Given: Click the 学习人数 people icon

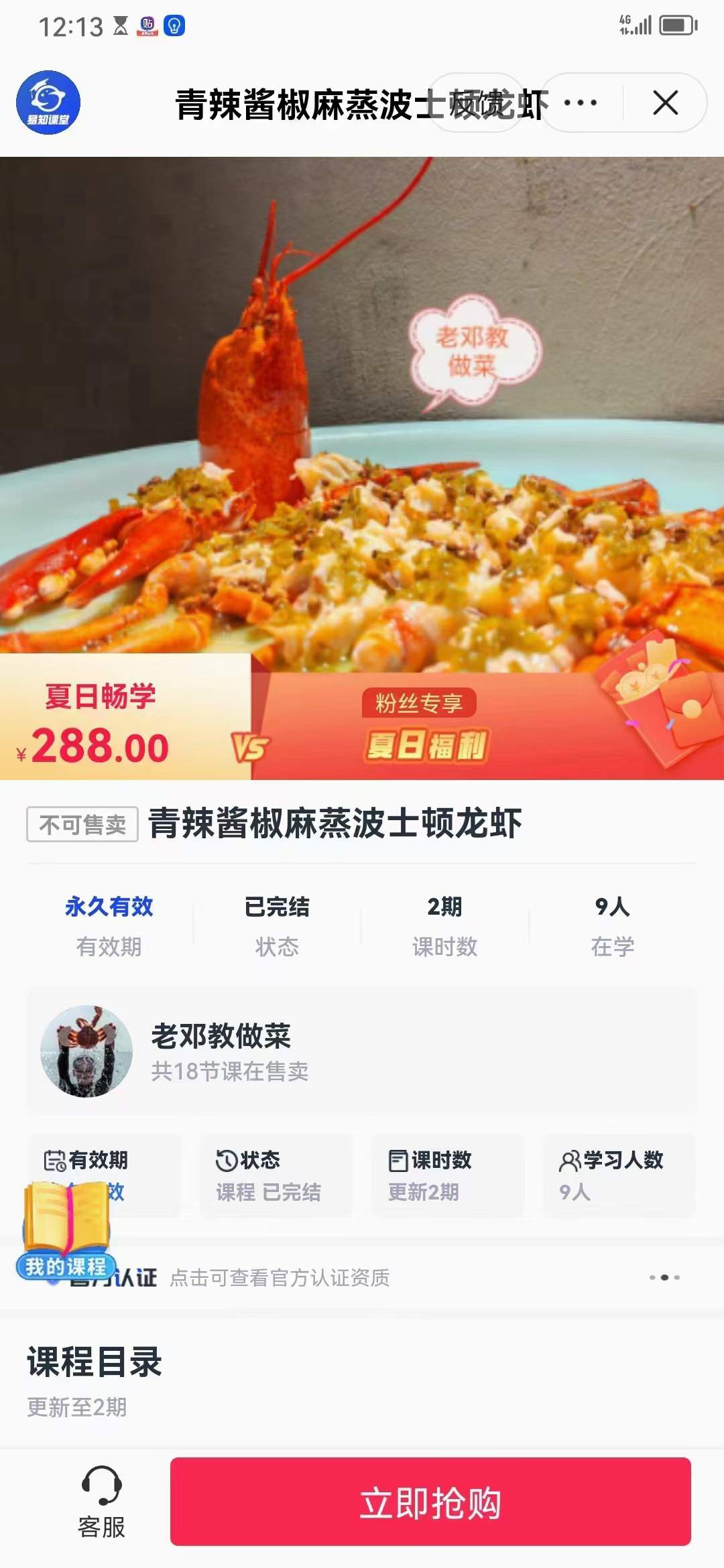Looking at the screenshot, I should 570,1161.
